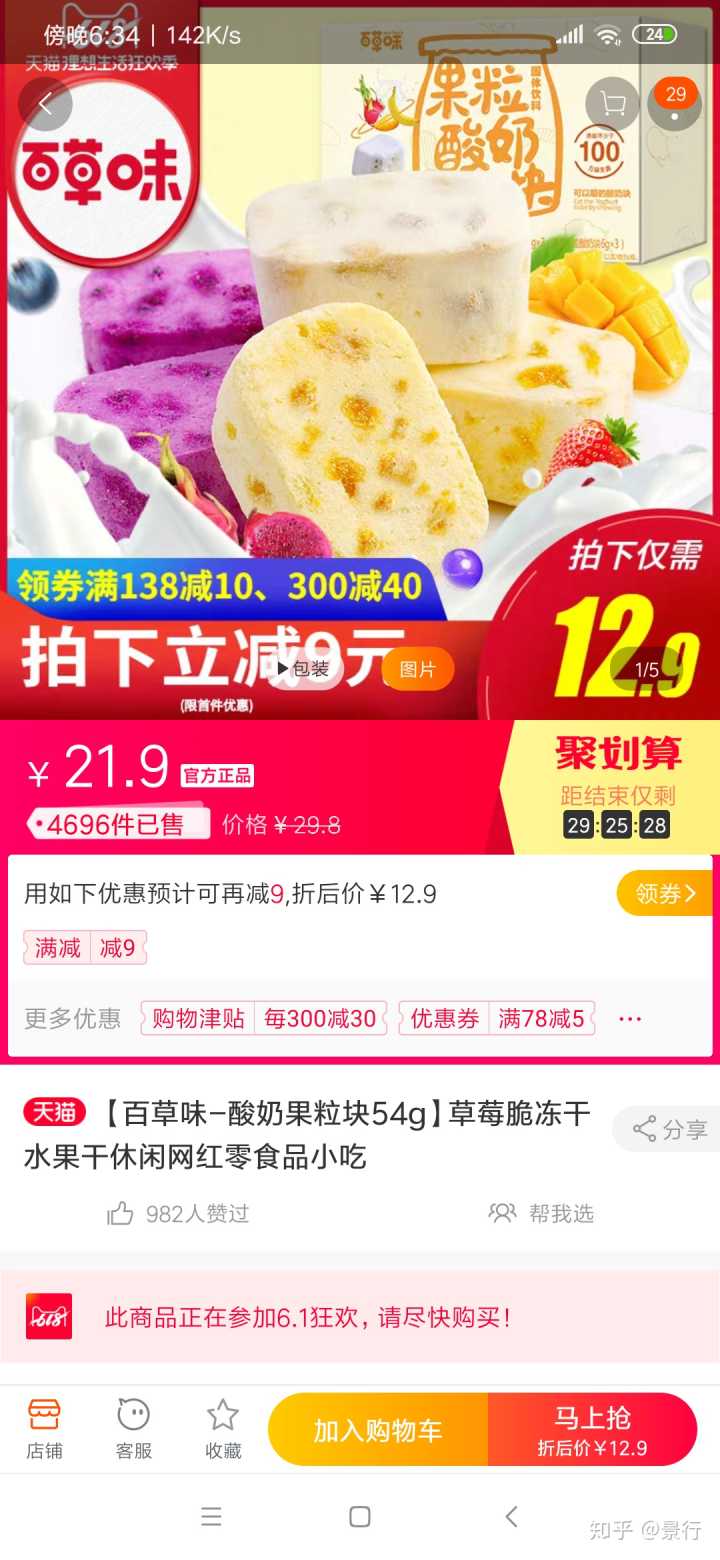Image resolution: width=720 pixels, height=1560 pixels.
Task: Add the product to 收藏 favorites
Action: (x=222, y=1429)
